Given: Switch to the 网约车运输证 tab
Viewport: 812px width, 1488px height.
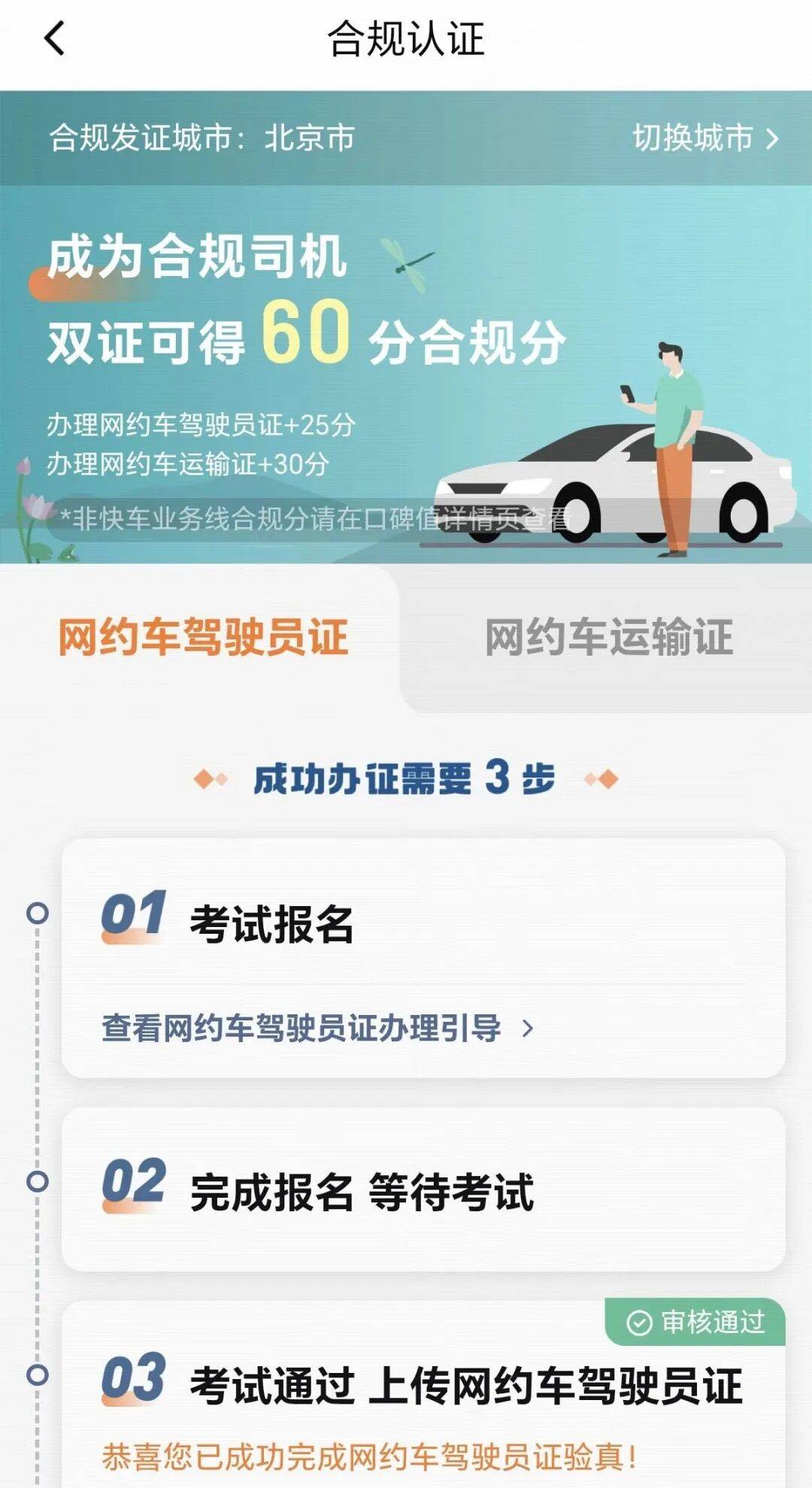Looking at the screenshot, I should click(x=608, y=638).
